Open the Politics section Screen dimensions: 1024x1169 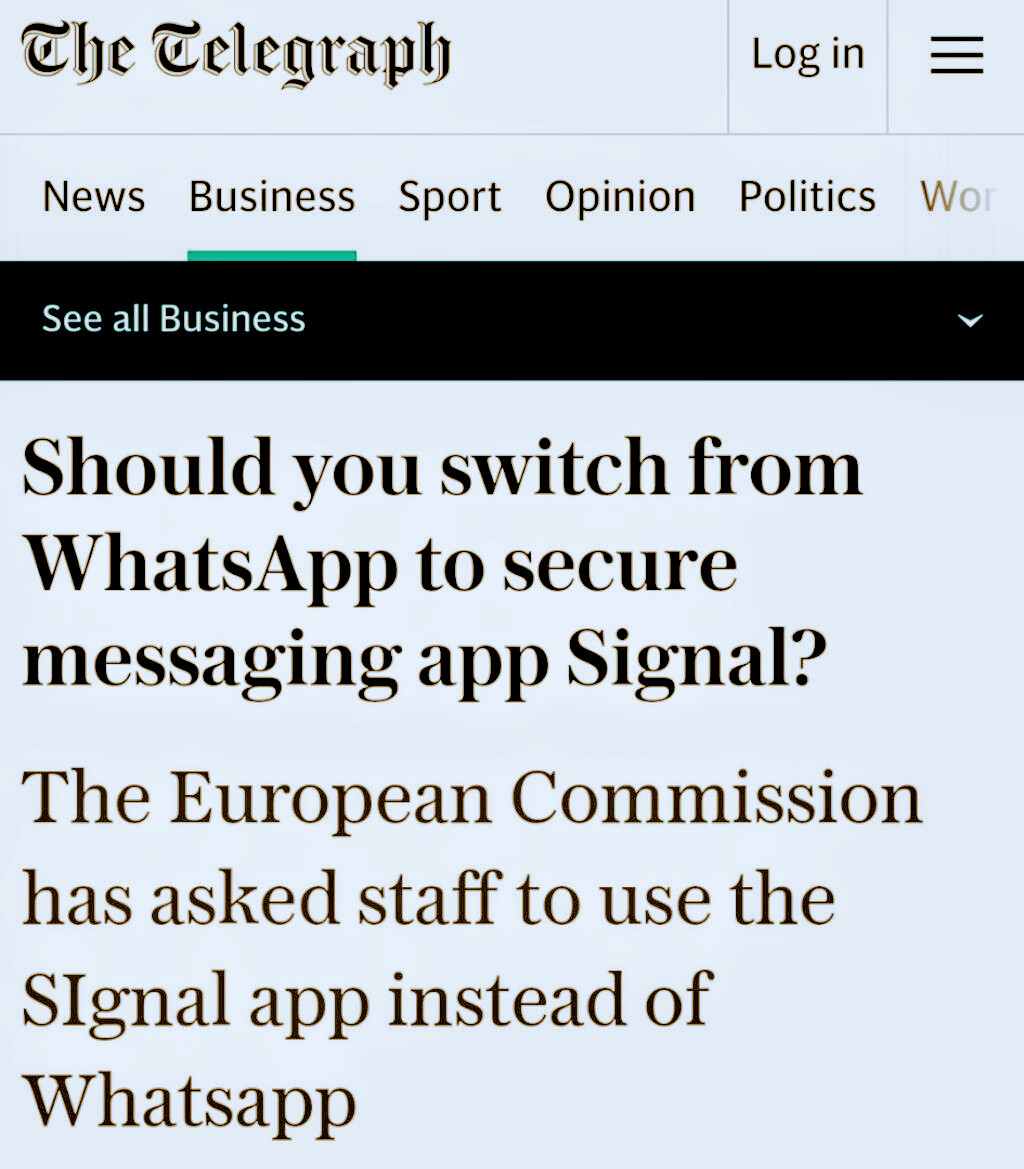tap(807, 197)
